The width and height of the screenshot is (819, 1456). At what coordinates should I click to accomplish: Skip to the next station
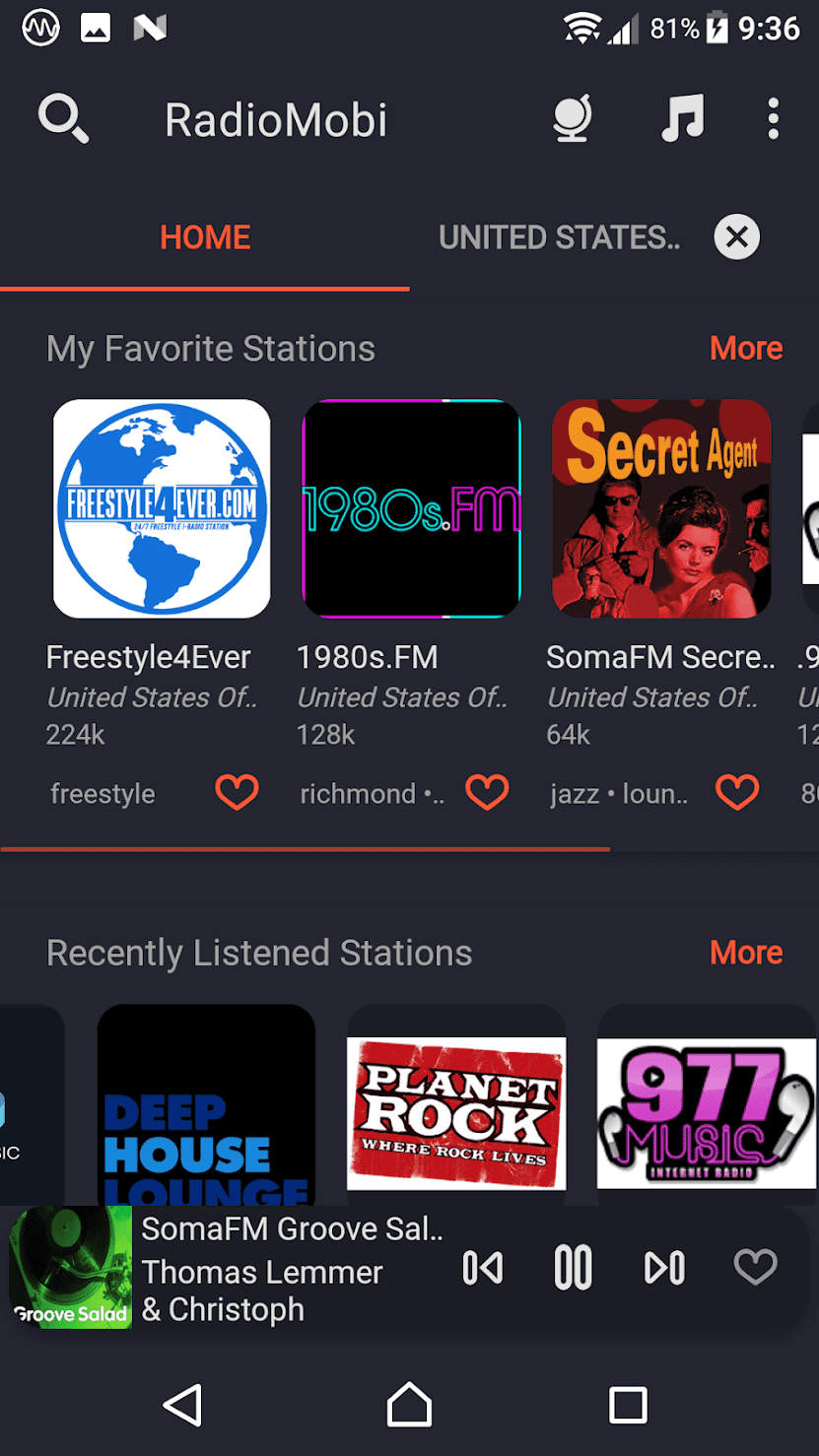point(664,1267)
